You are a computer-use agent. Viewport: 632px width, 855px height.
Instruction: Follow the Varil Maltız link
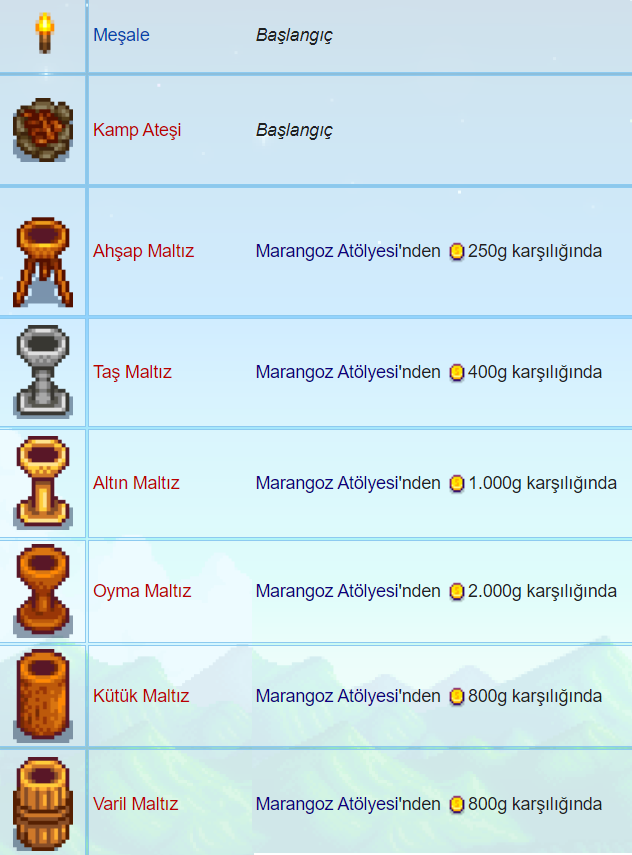136,804
